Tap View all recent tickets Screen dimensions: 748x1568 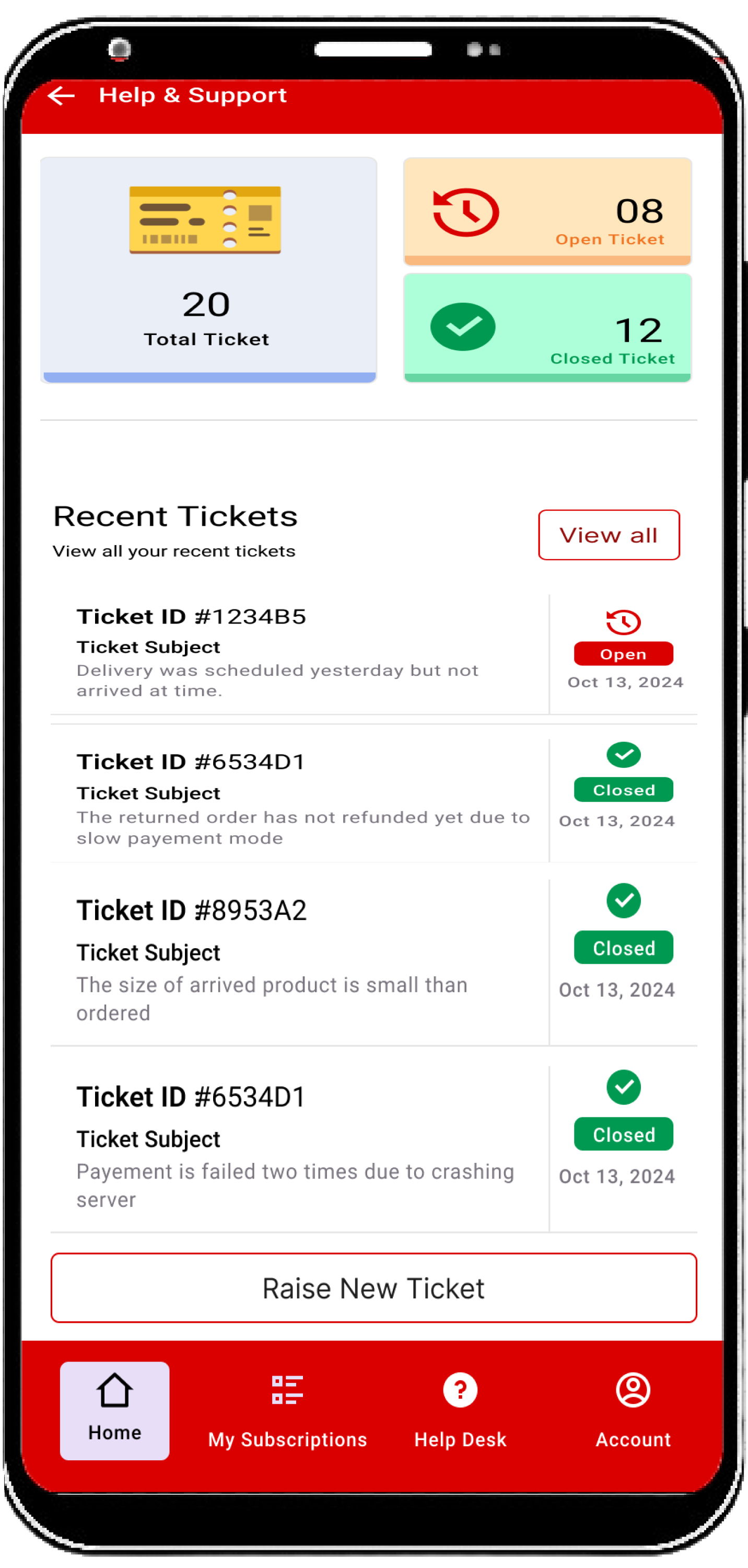pos(608,535)
